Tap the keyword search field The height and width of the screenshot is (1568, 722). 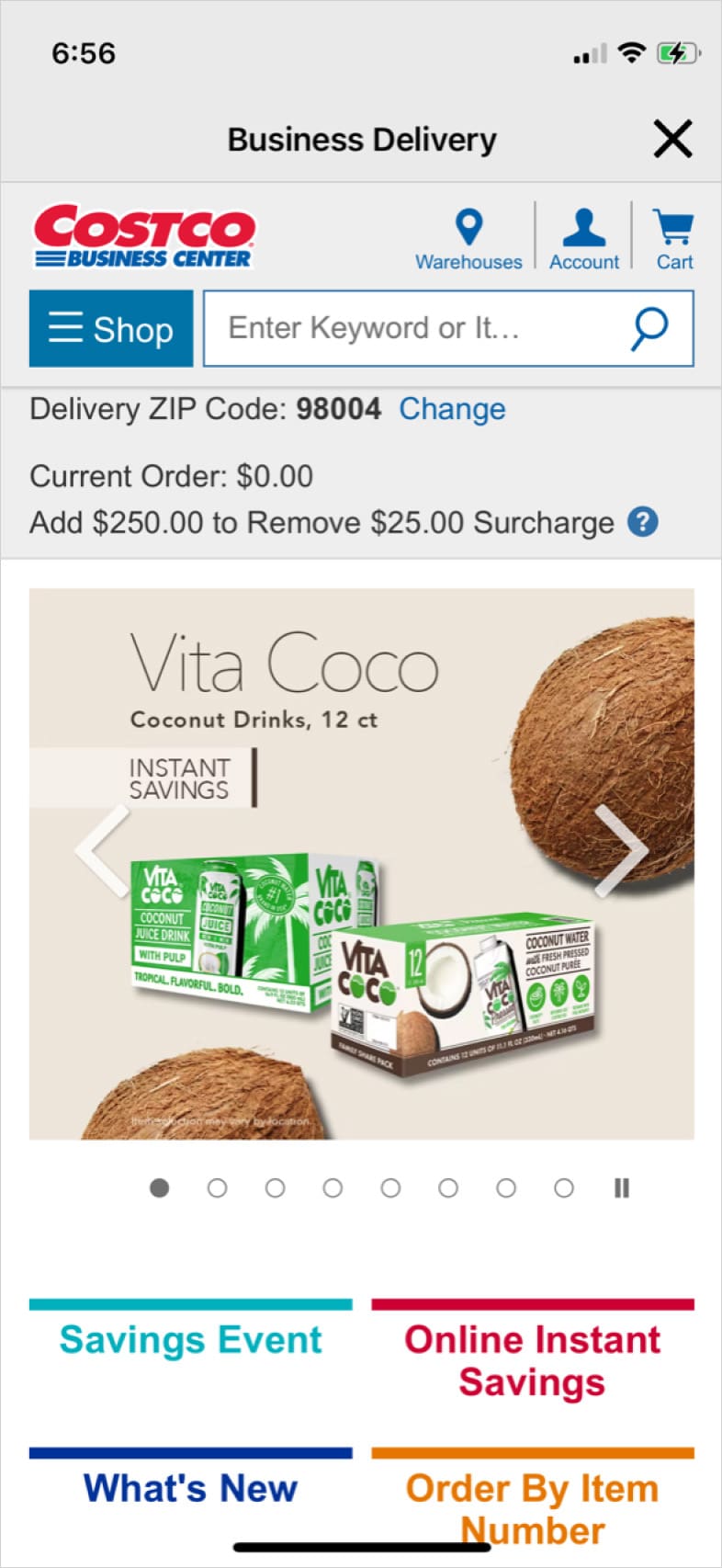[x=413, y=329]
